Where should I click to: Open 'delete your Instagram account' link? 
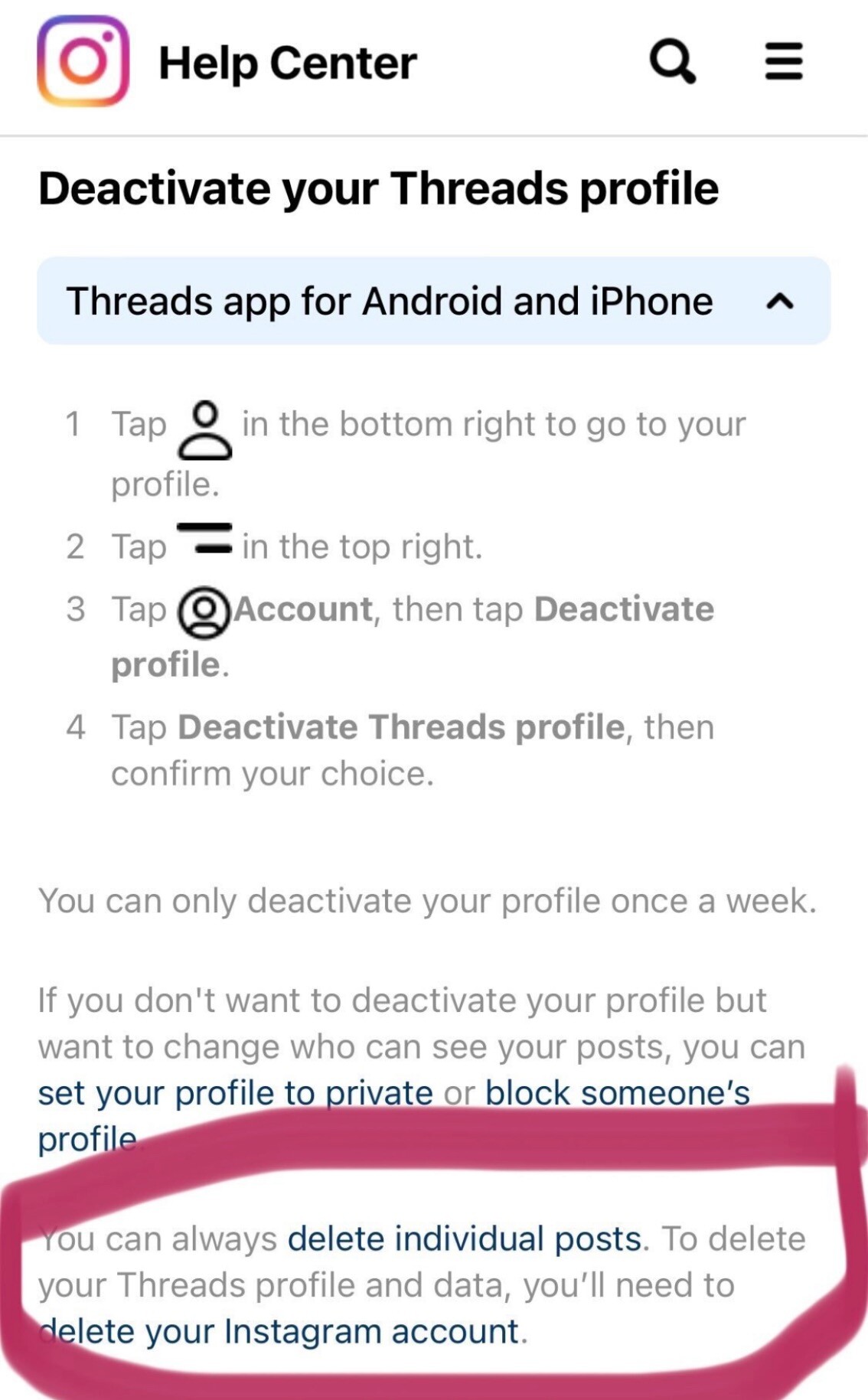point(280,1331)
